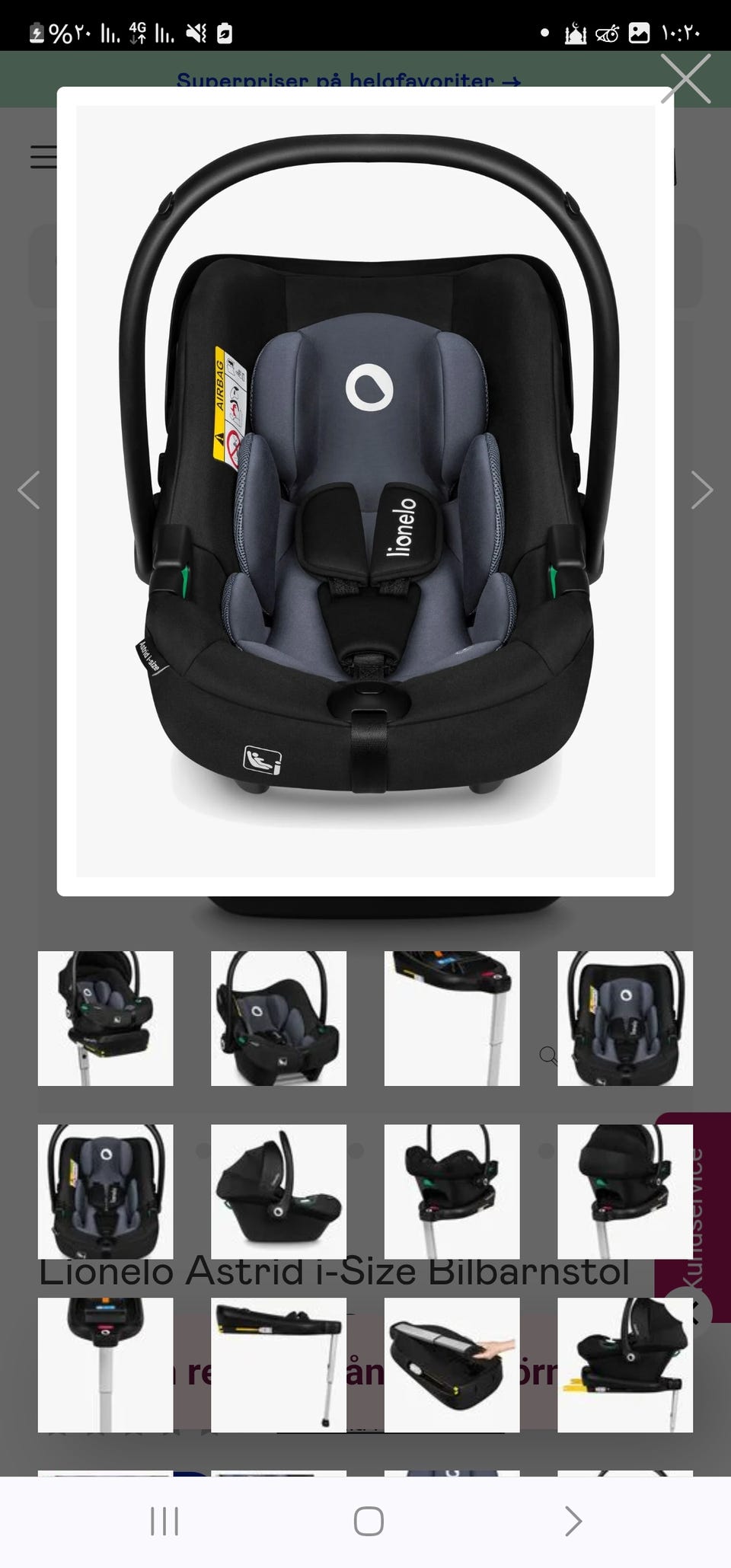Image resolution: width=731 pixels, height=1568 pixels.
Task: Show the previous product image
Action: pos(29,490)
